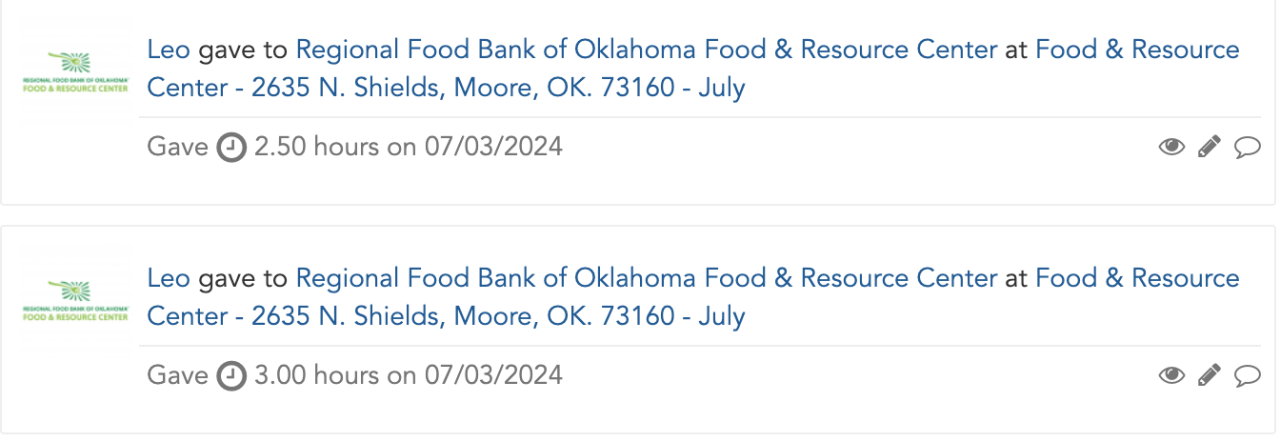The image size is (1280, 442).
Task: Open the Moore location link in 2.50 hours entry
Action: coord(446,88)
